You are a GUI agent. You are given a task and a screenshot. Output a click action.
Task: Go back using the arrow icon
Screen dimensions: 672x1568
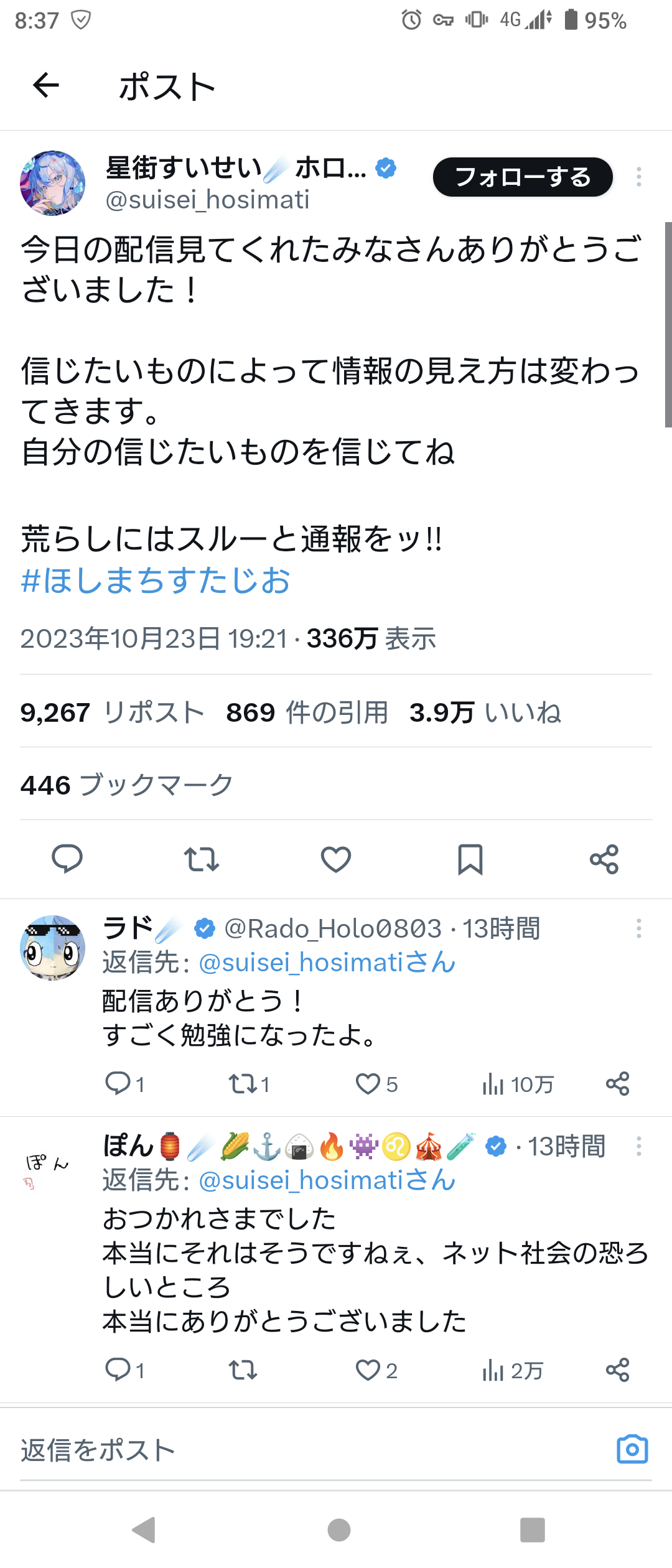coord(46,85)
